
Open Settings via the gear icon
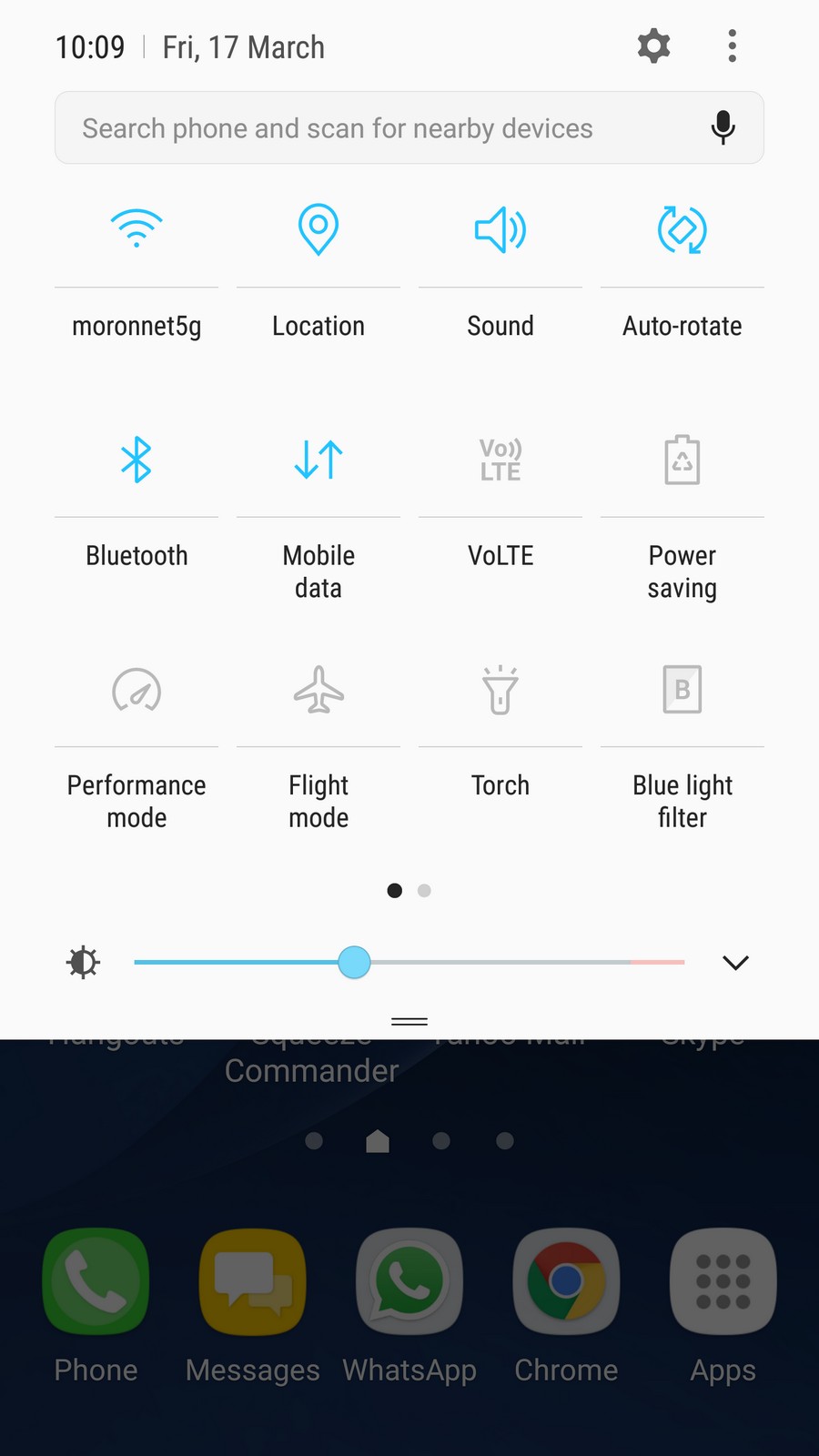pyautogui.click(x=652, y=45)
